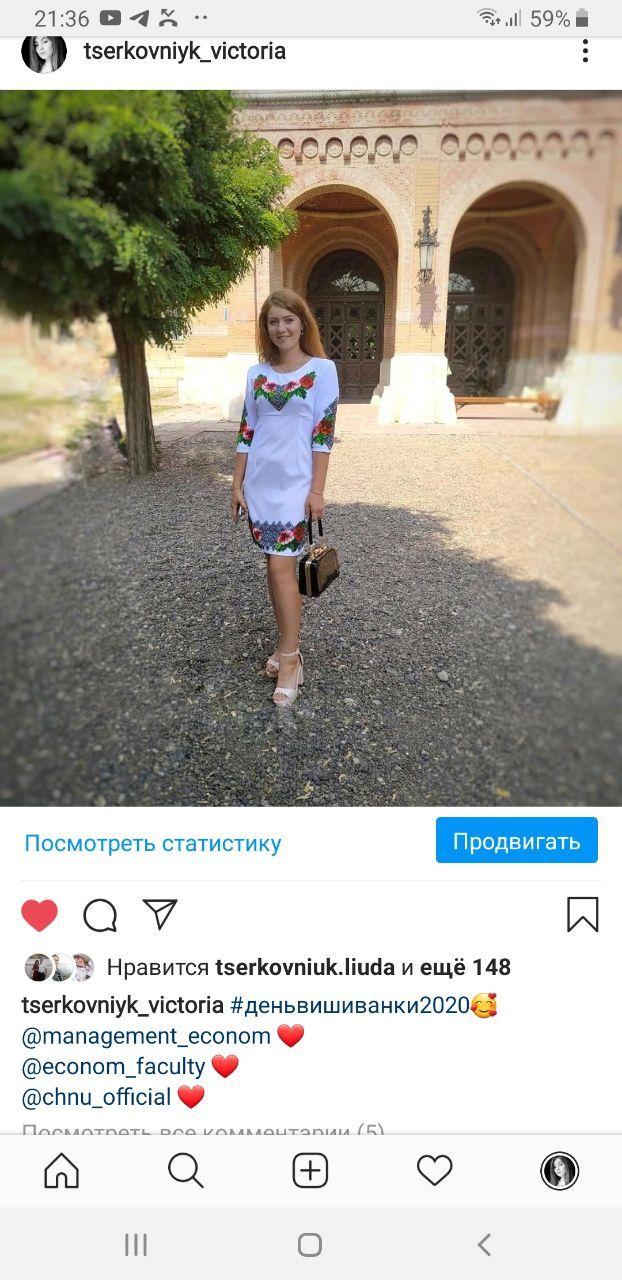Open comments via the speech bubble icon
The height and width of the screenshot is (1280, 622).
100,915
